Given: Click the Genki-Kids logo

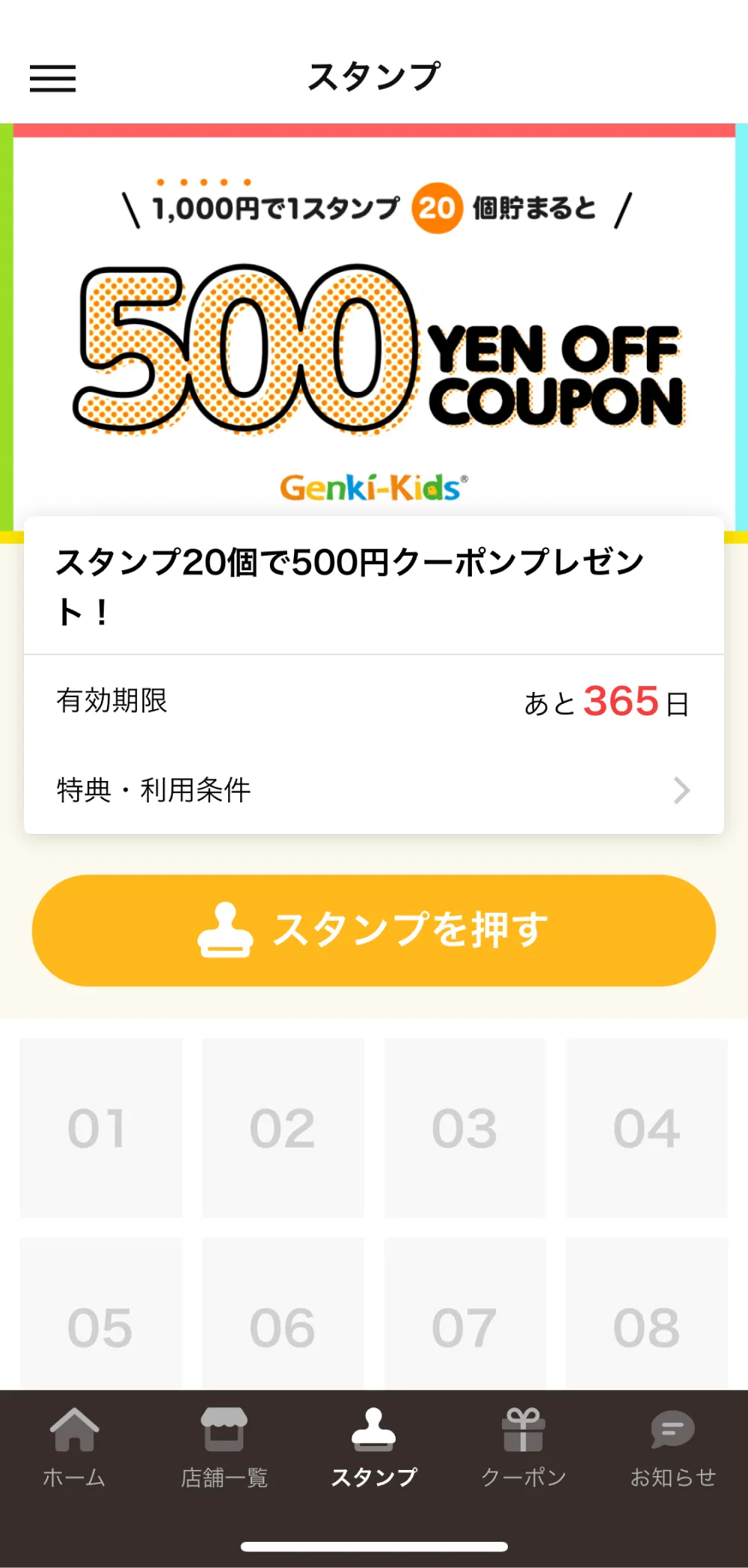Looking at the screenshot, I should click(x=373, y=485).
